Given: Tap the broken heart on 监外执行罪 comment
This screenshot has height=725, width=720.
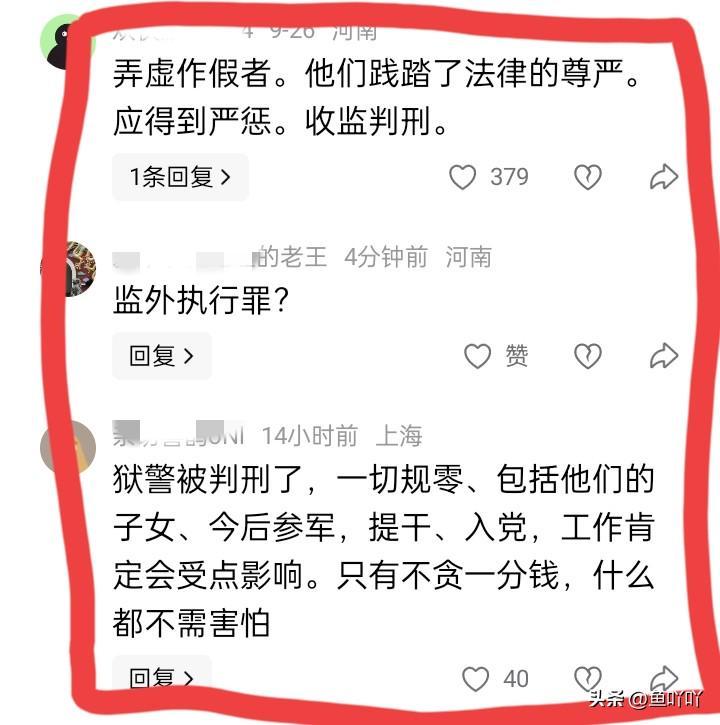Looking at the screenshot, I should [587, 355].
